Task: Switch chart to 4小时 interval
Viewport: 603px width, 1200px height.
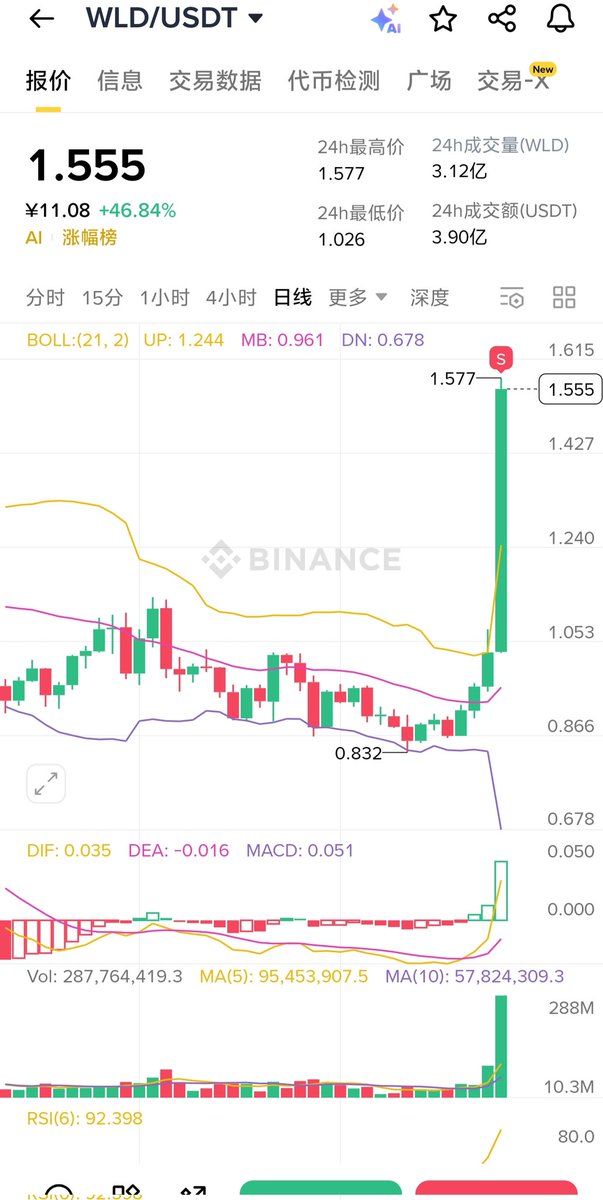Action: coord(231,297)
